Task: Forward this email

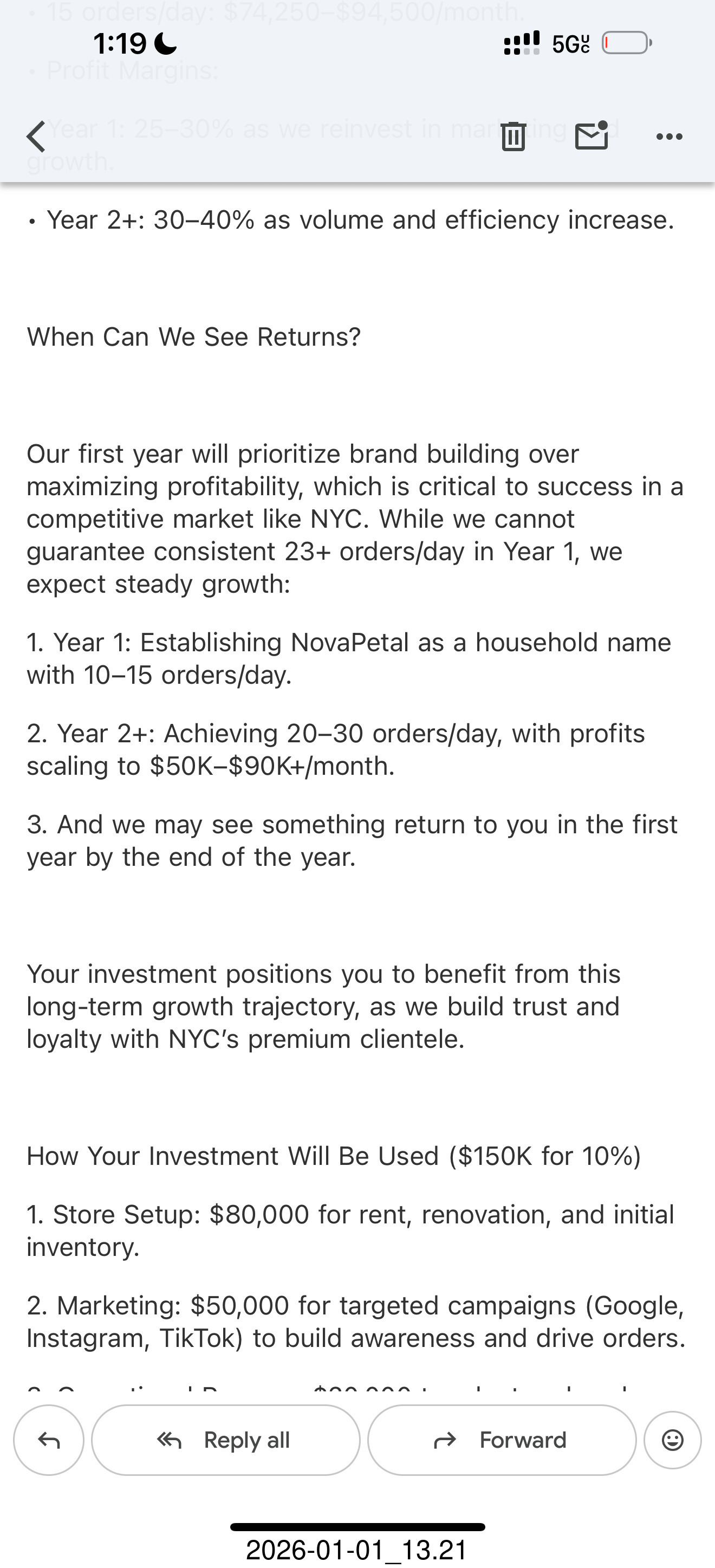Action: [502, 1440]
